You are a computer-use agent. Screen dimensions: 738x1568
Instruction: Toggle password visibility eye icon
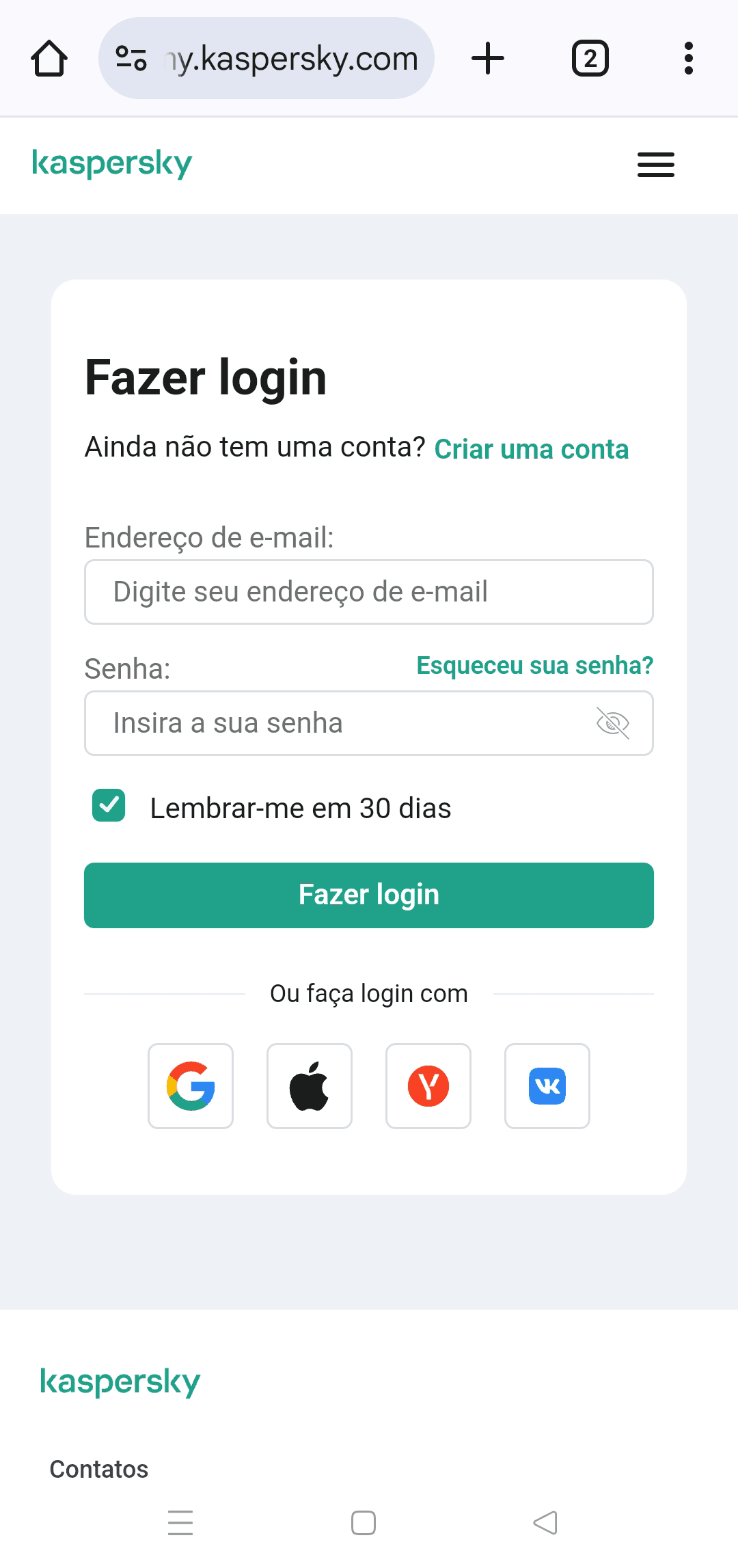(x=613, y=723)
